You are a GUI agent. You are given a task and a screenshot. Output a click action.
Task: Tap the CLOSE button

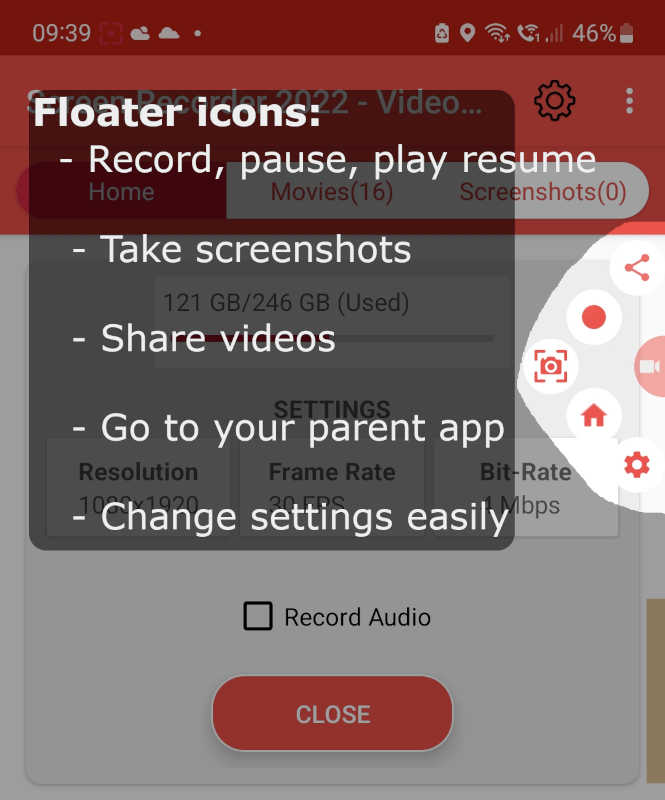tap(332, 714)
